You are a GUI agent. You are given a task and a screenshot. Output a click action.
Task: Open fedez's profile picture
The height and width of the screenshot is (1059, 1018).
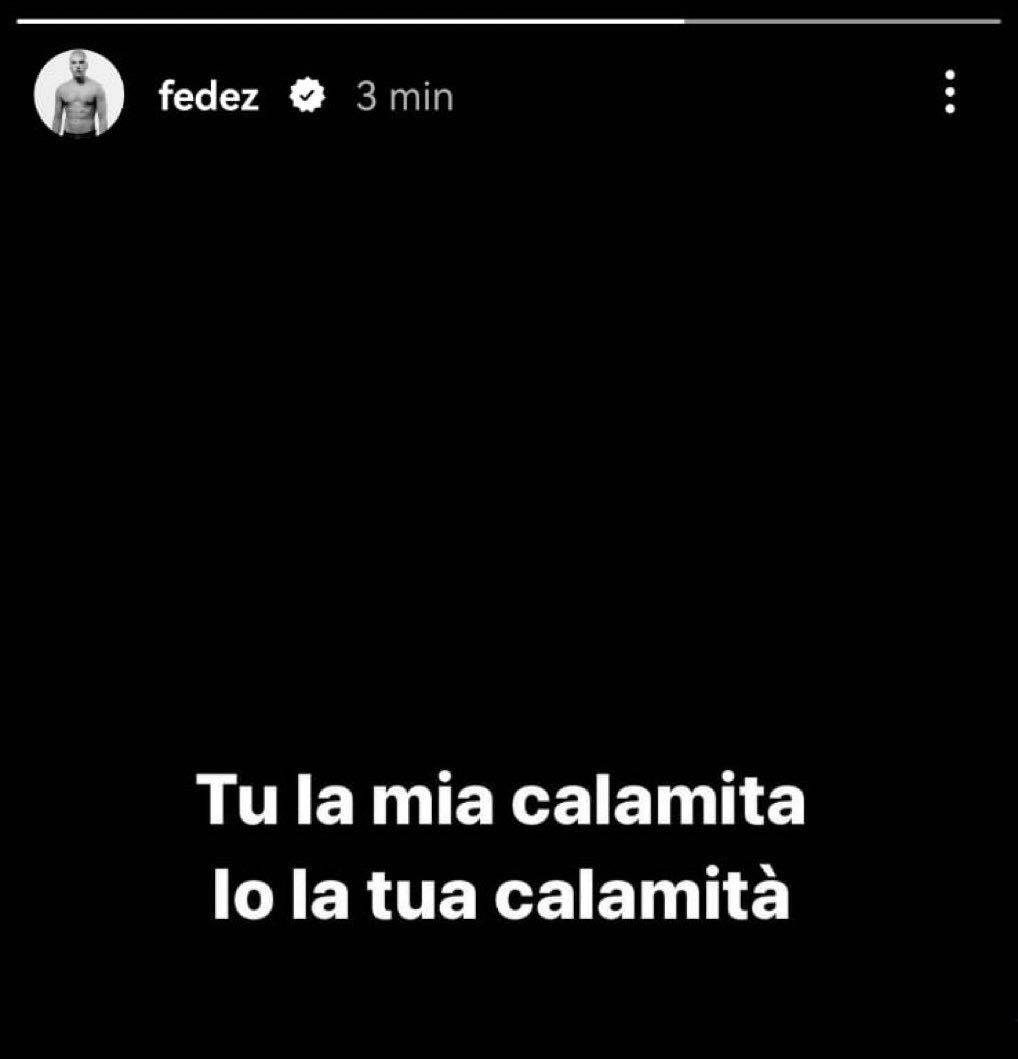point(78,96)
